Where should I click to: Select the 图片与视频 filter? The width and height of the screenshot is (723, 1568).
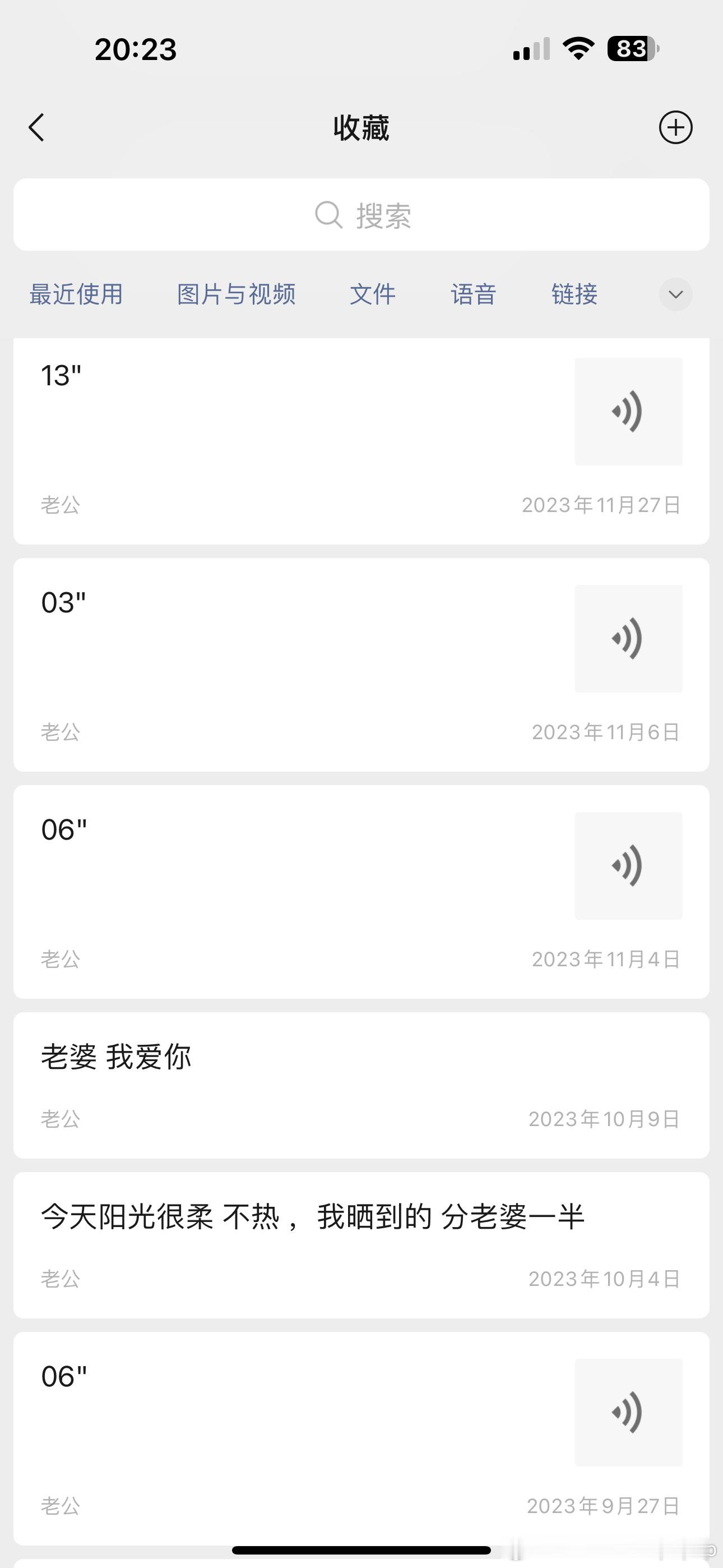click(x=236, y=294)
